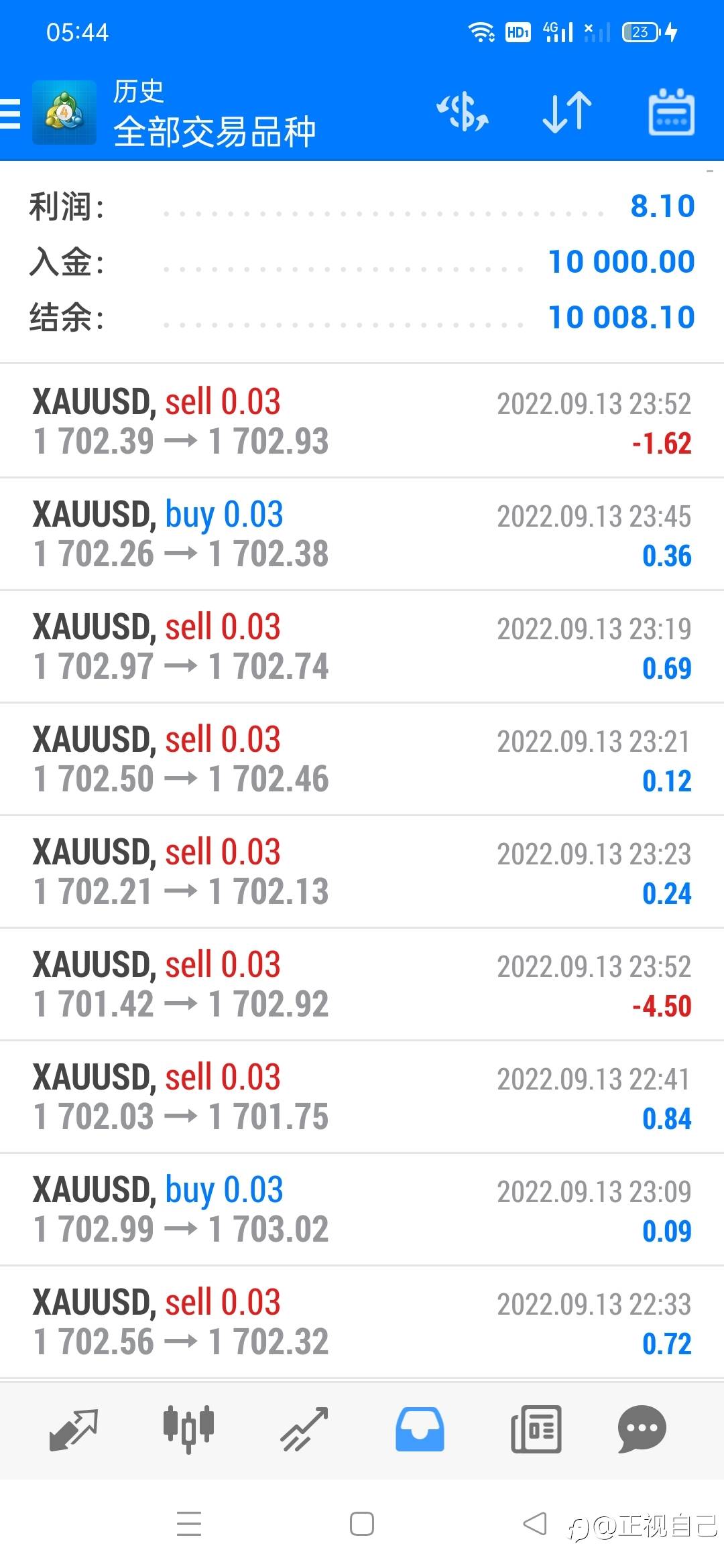Select the History tab
This screenshot has height=1568, width=724.
pyautogui.click(x=420, y=1429)
